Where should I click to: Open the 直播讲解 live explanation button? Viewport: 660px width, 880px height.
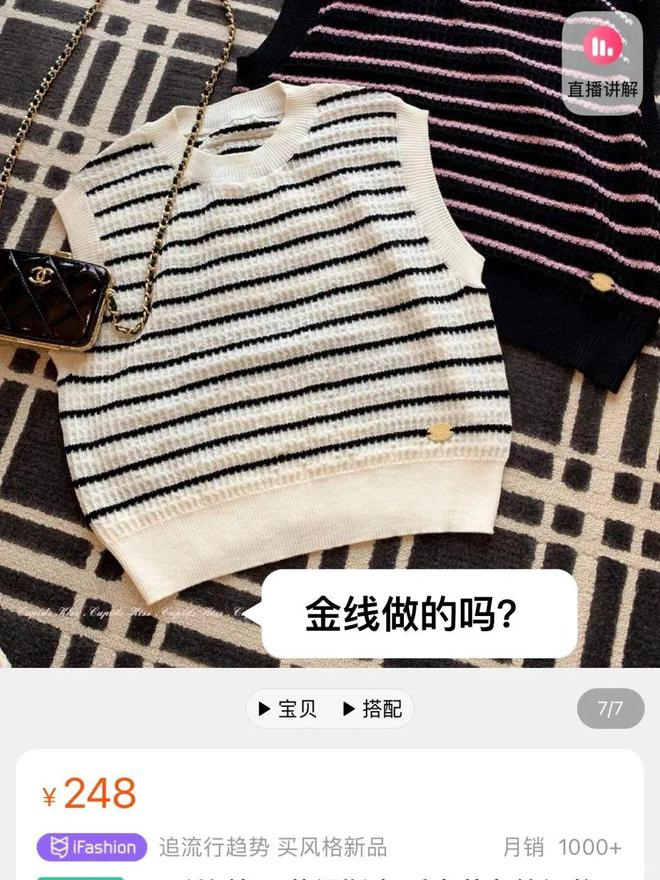pyautogui.click(x=602, y=62)
